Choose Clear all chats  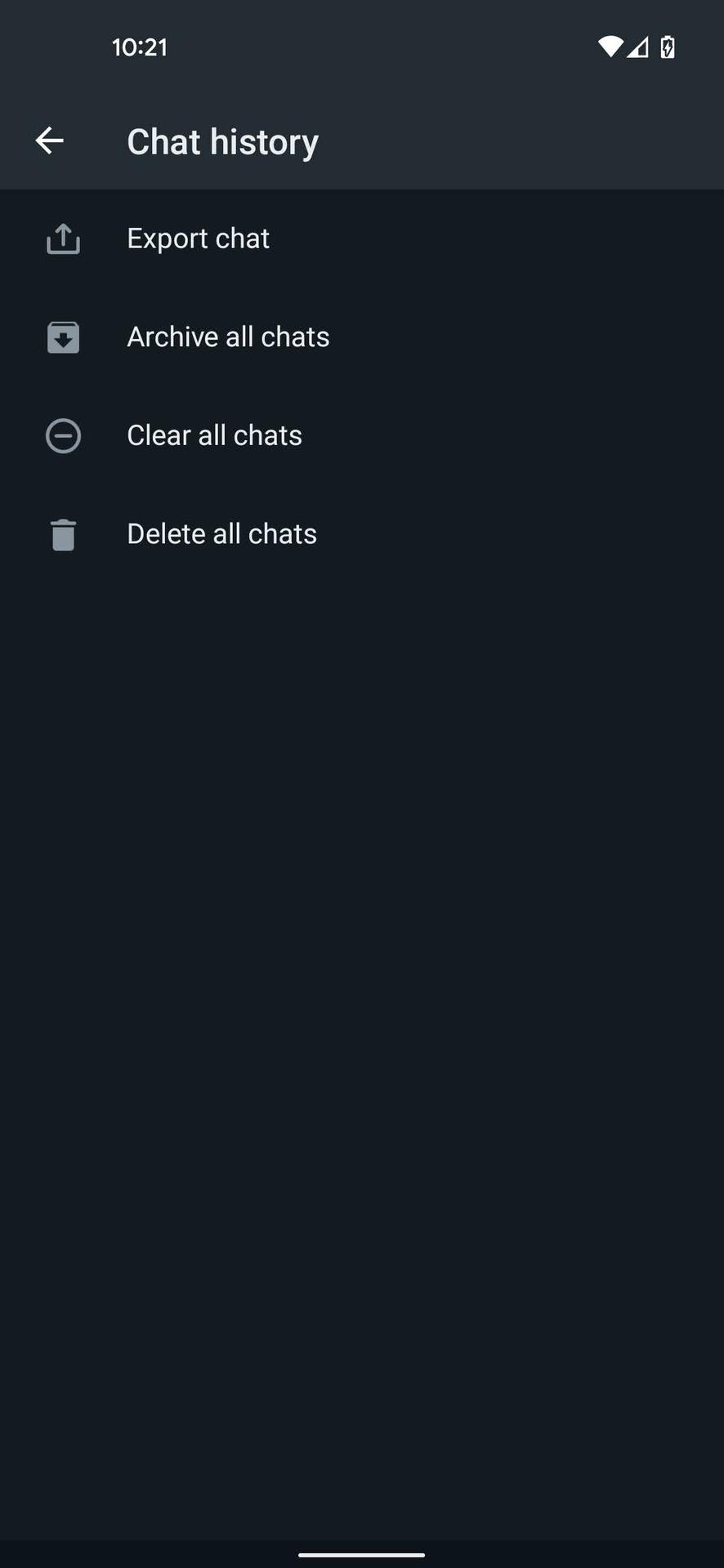[x=214, y=435]
